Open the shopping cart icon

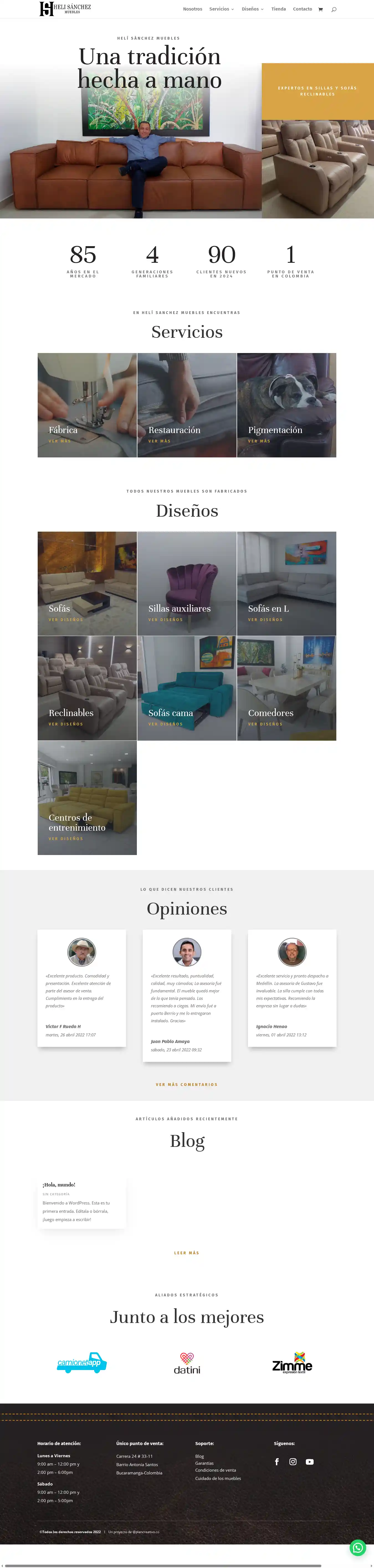(321, 9)
